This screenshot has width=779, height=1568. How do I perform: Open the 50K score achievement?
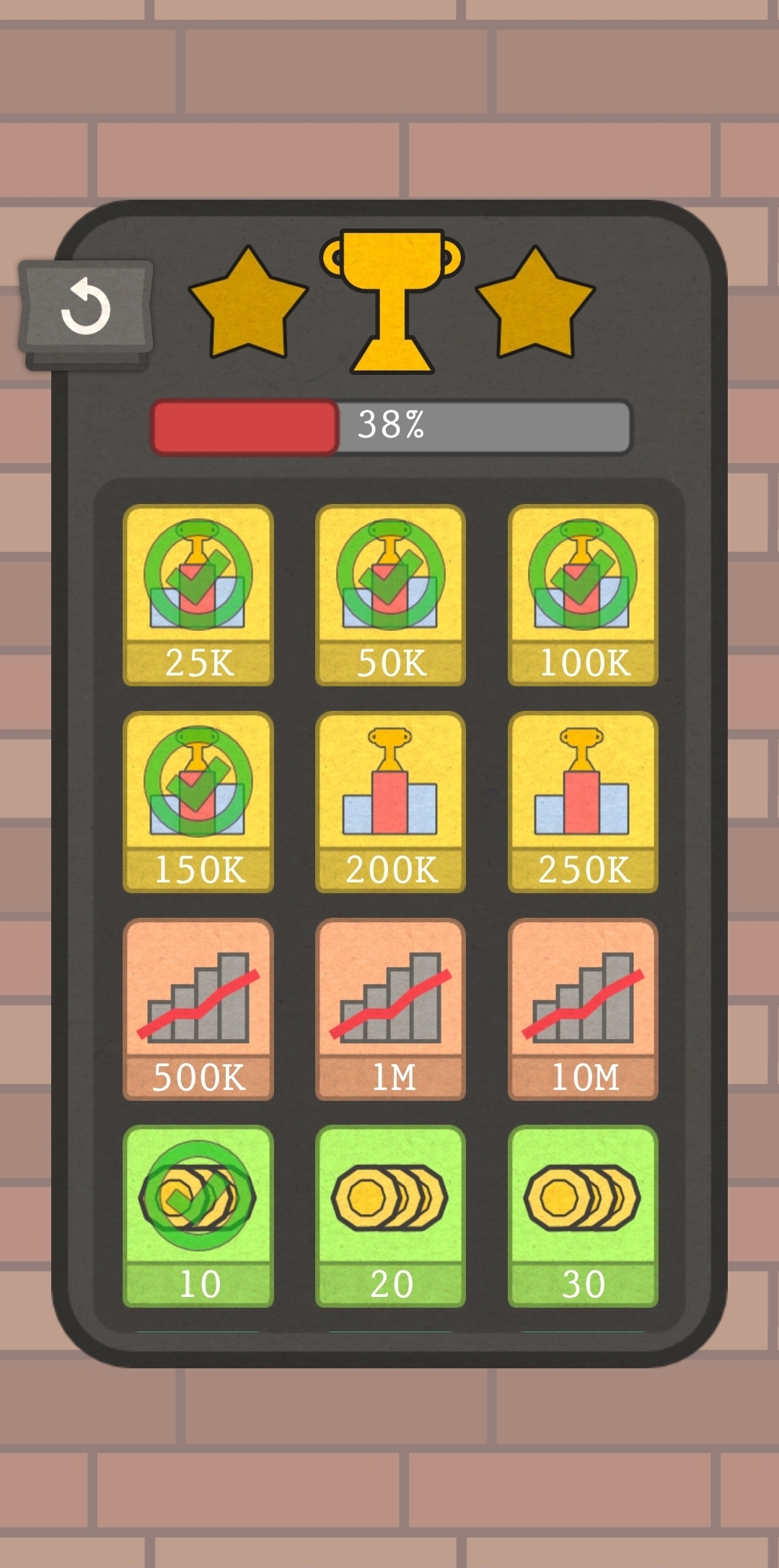[x=390, y=595]
